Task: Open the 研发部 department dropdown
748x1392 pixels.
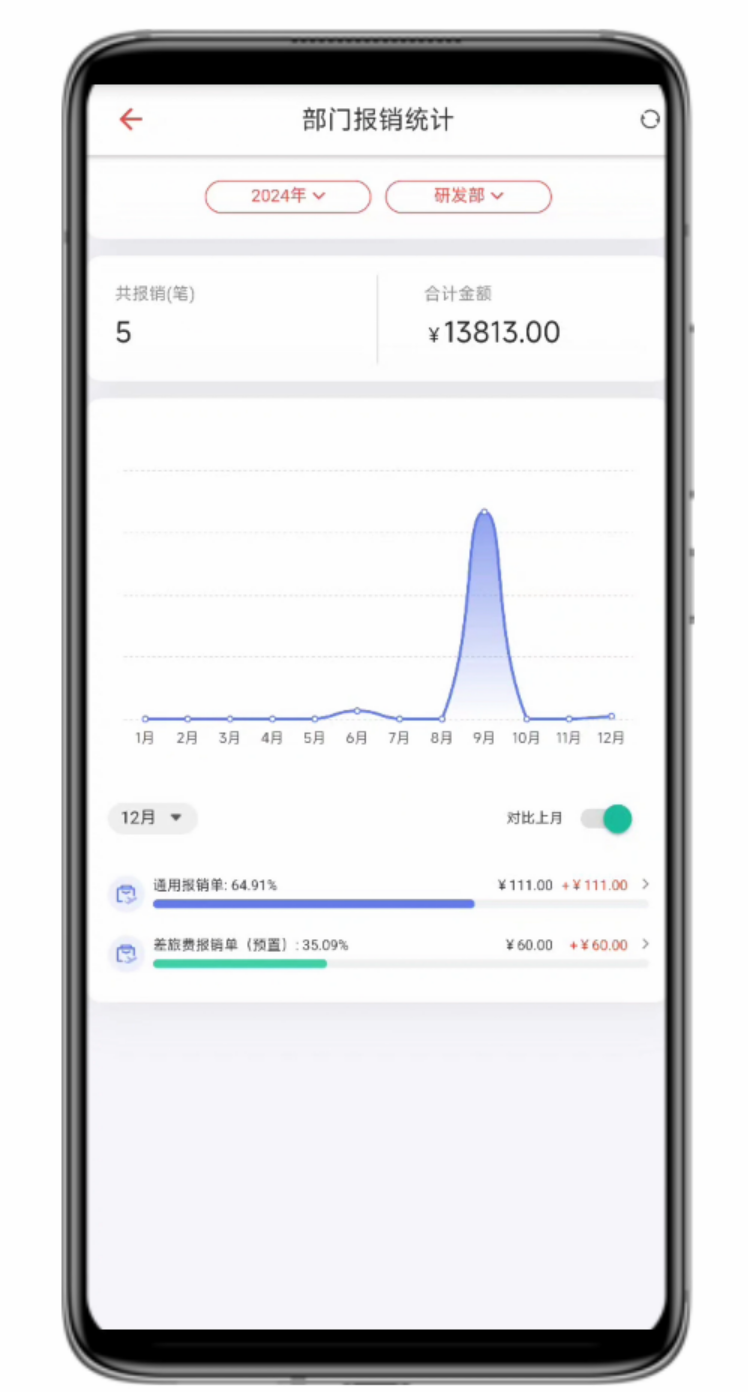Action: point(468,196)
